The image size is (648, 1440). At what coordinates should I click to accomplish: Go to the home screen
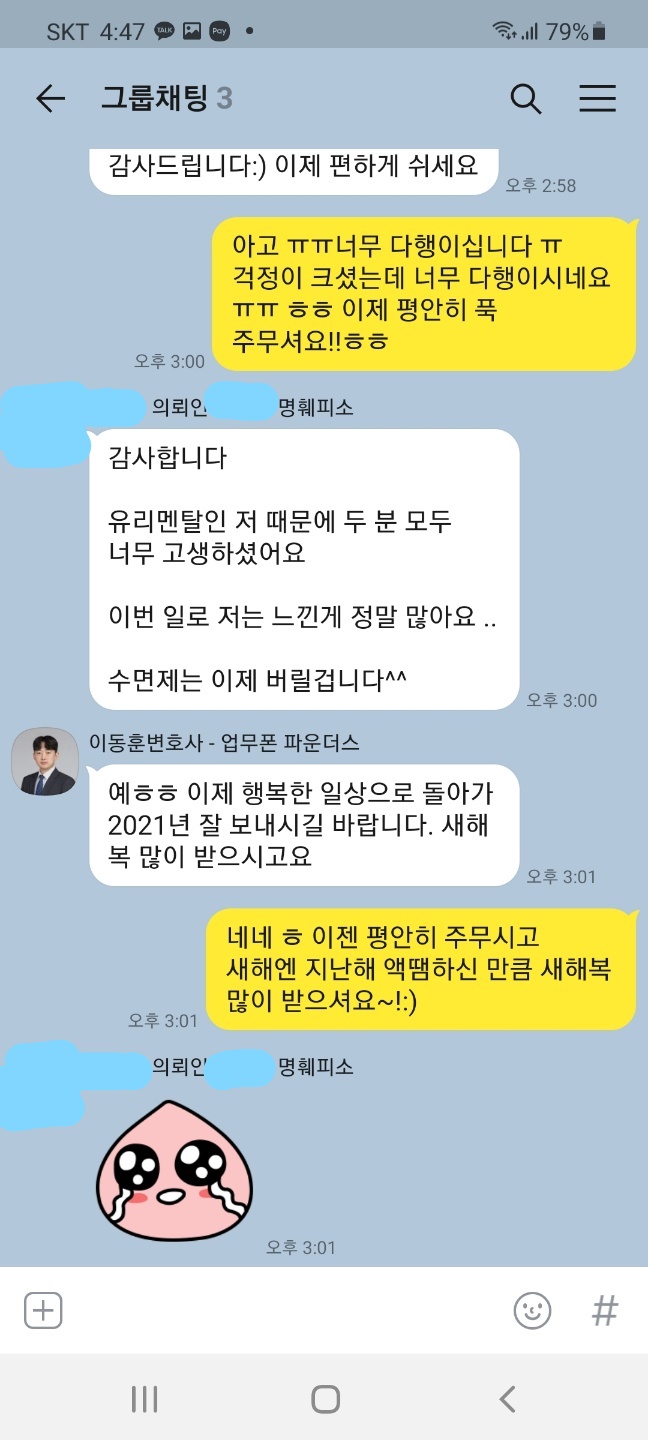(325, 1398)
